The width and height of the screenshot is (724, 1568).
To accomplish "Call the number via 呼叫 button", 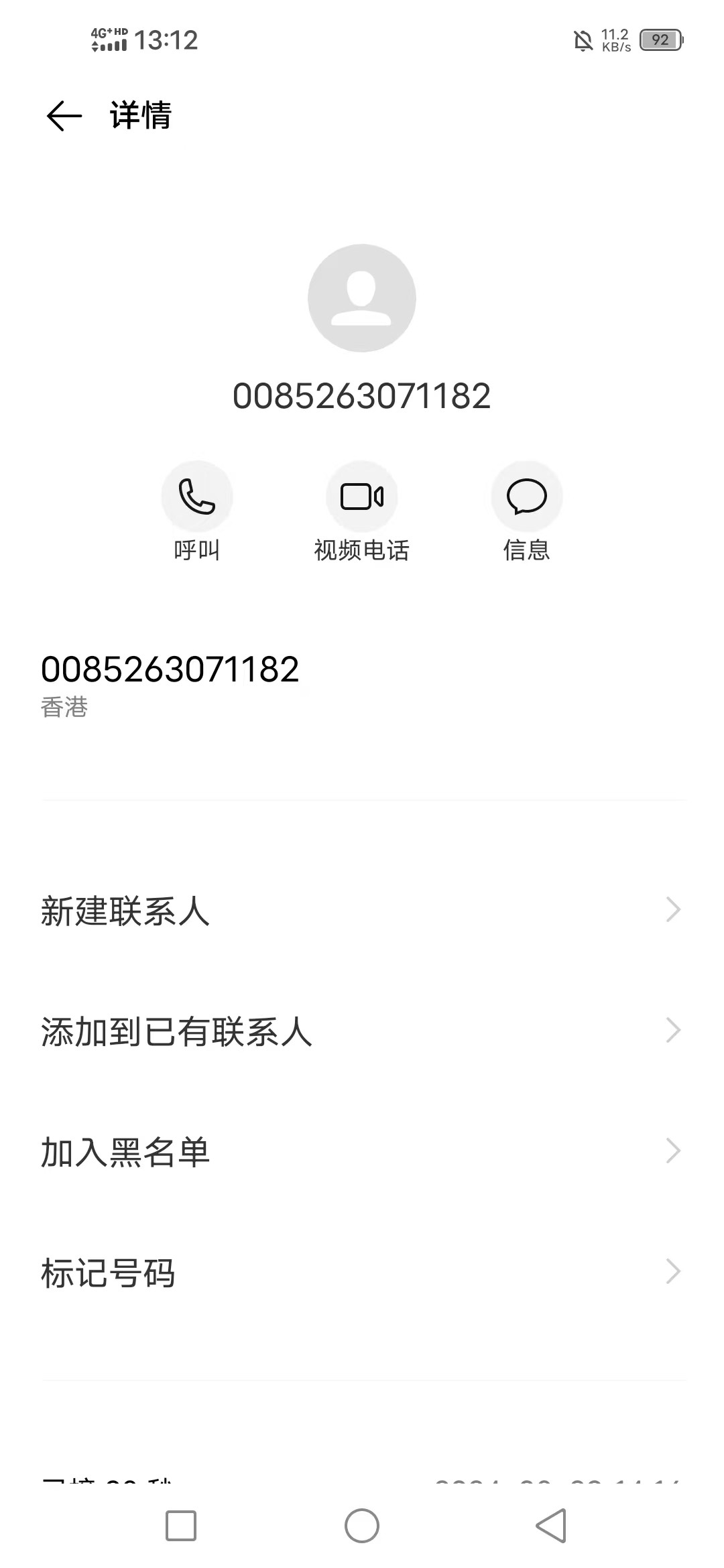I will (x=197, y=497).
